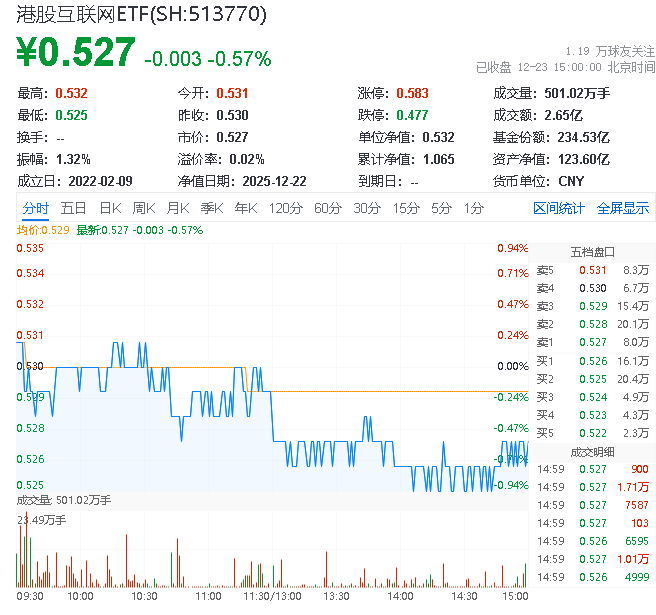Open the 周K chart view

[x=144, y=208]
